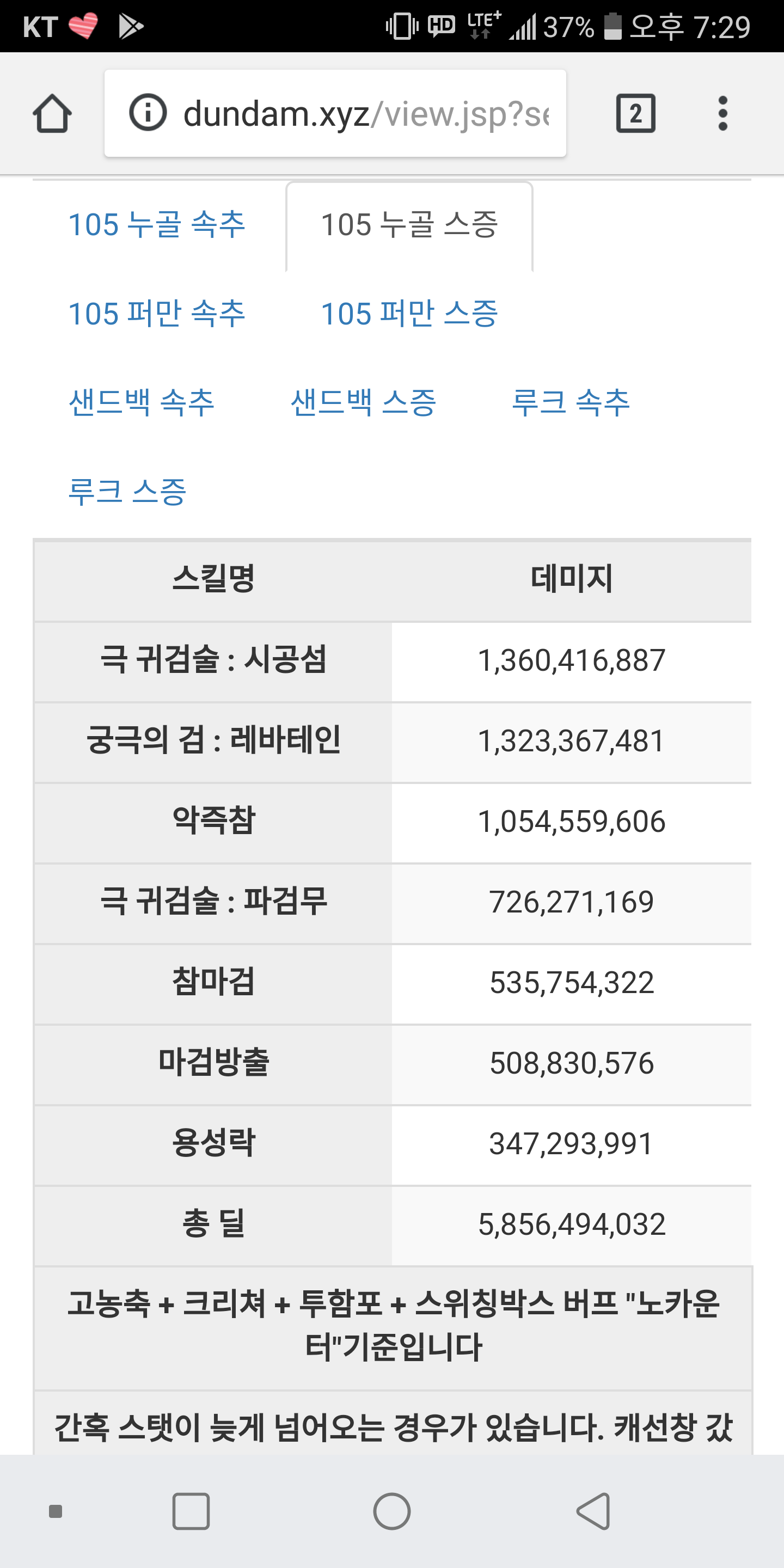Open the 105 퍼만 스증 tab
Screen dimensions: 784x1568
(x=409, y=314)
